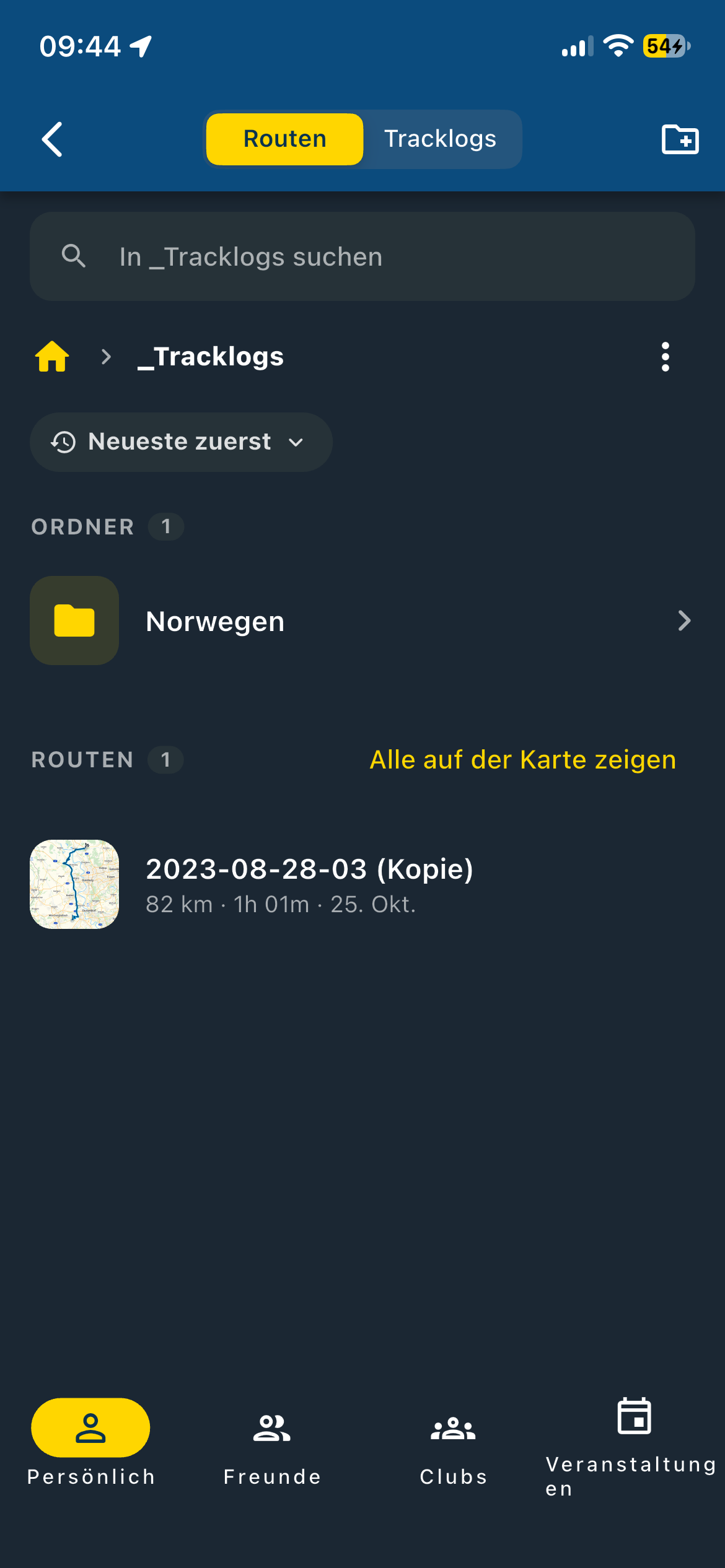Image resolution: width=725 pixels, height=1568 pixels.
Task: Open the Norwegen folder
Action: (x=362, y=621)
